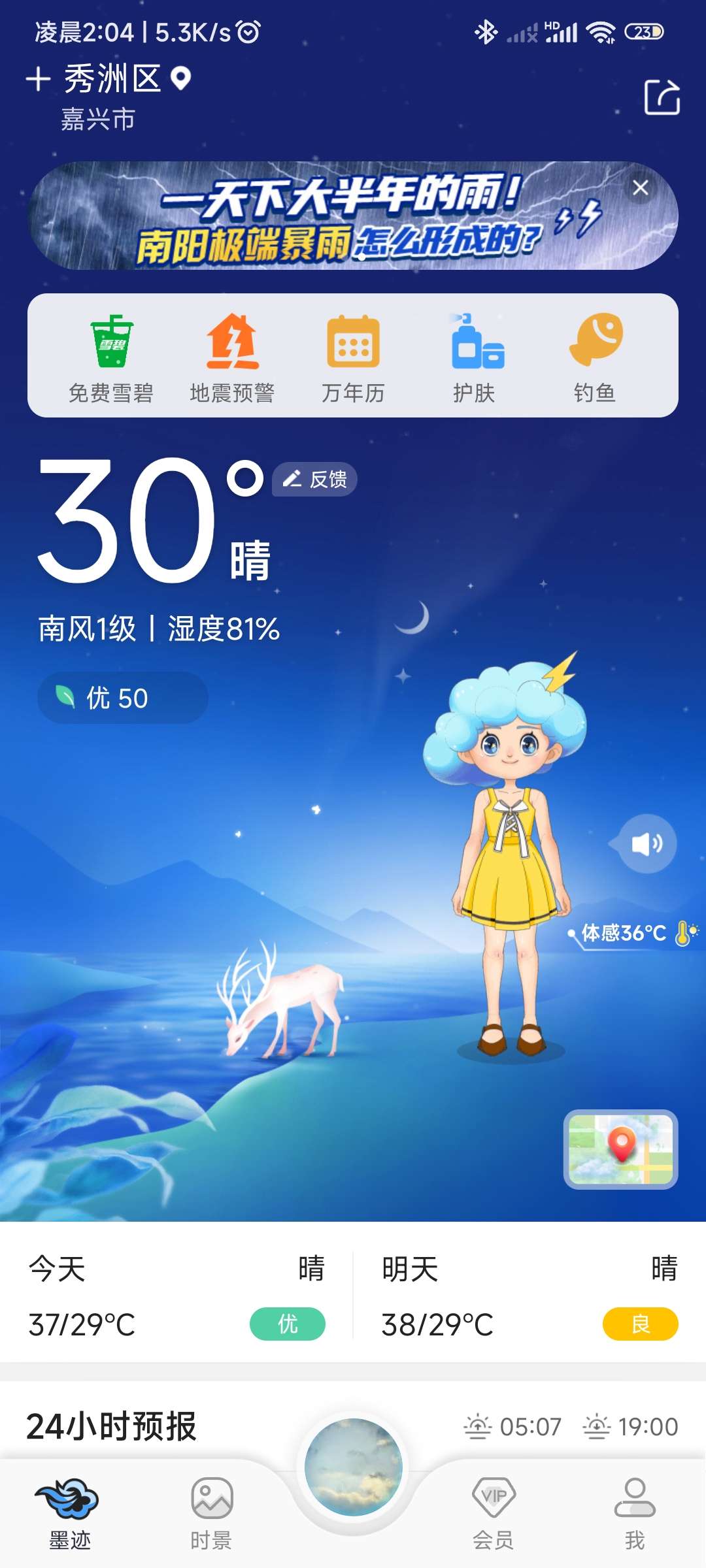
Task: Dismiss the 南阳极端暴雨 banner
Action: 641,188
